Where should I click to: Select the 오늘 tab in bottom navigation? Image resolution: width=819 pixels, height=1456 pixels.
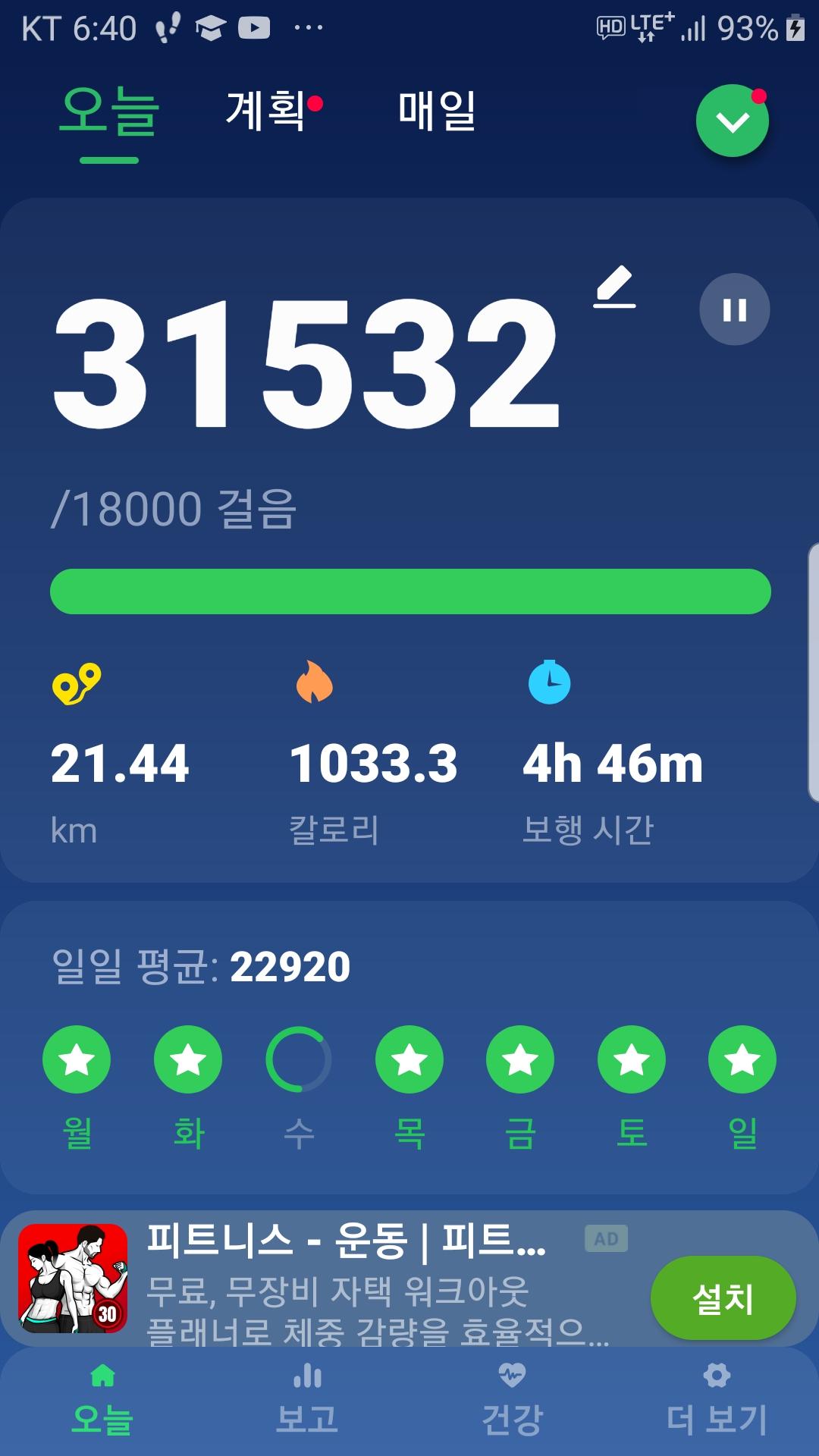click(x=102, y=1401)
